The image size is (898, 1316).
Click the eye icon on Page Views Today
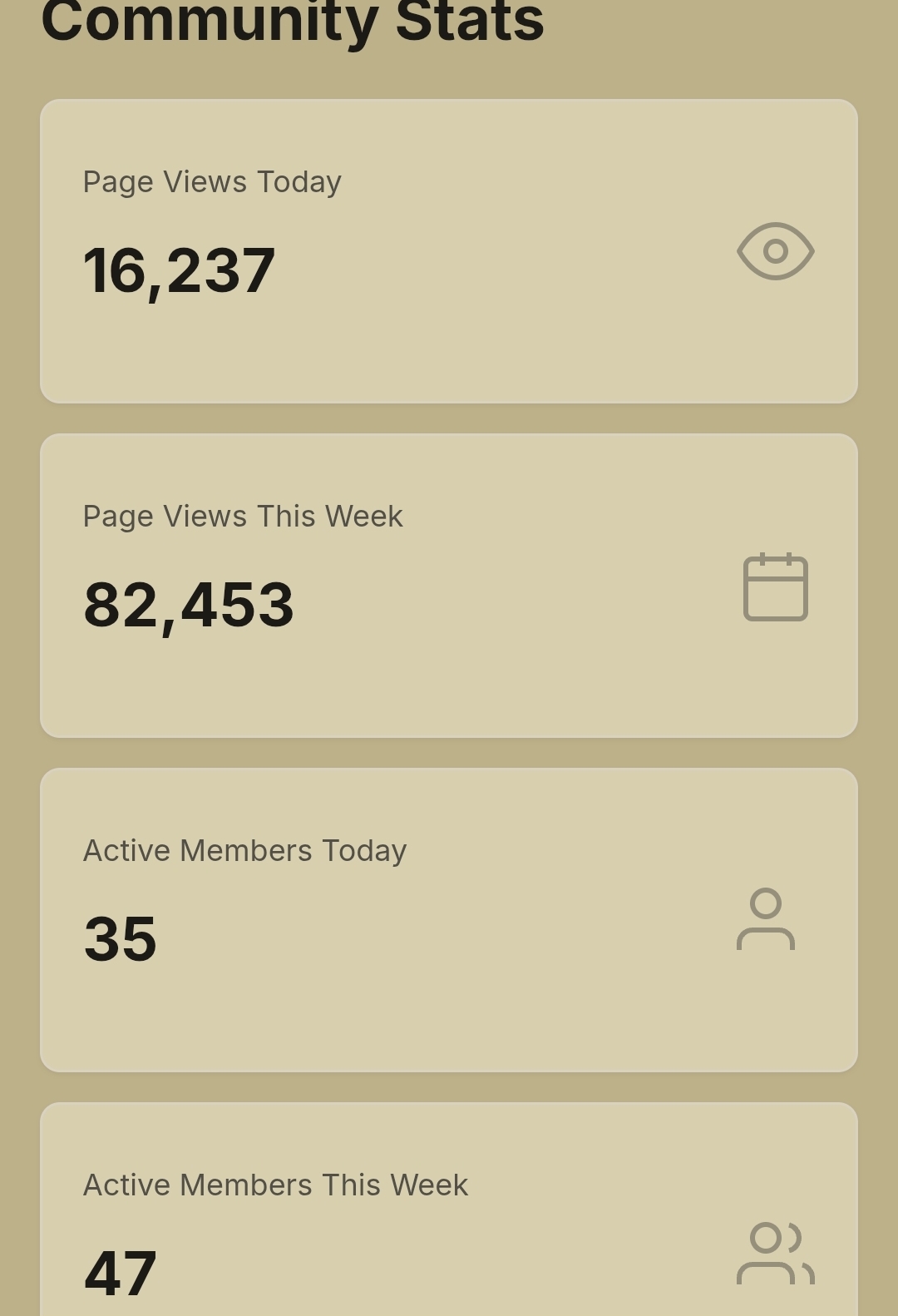click(x=775, y=251)
